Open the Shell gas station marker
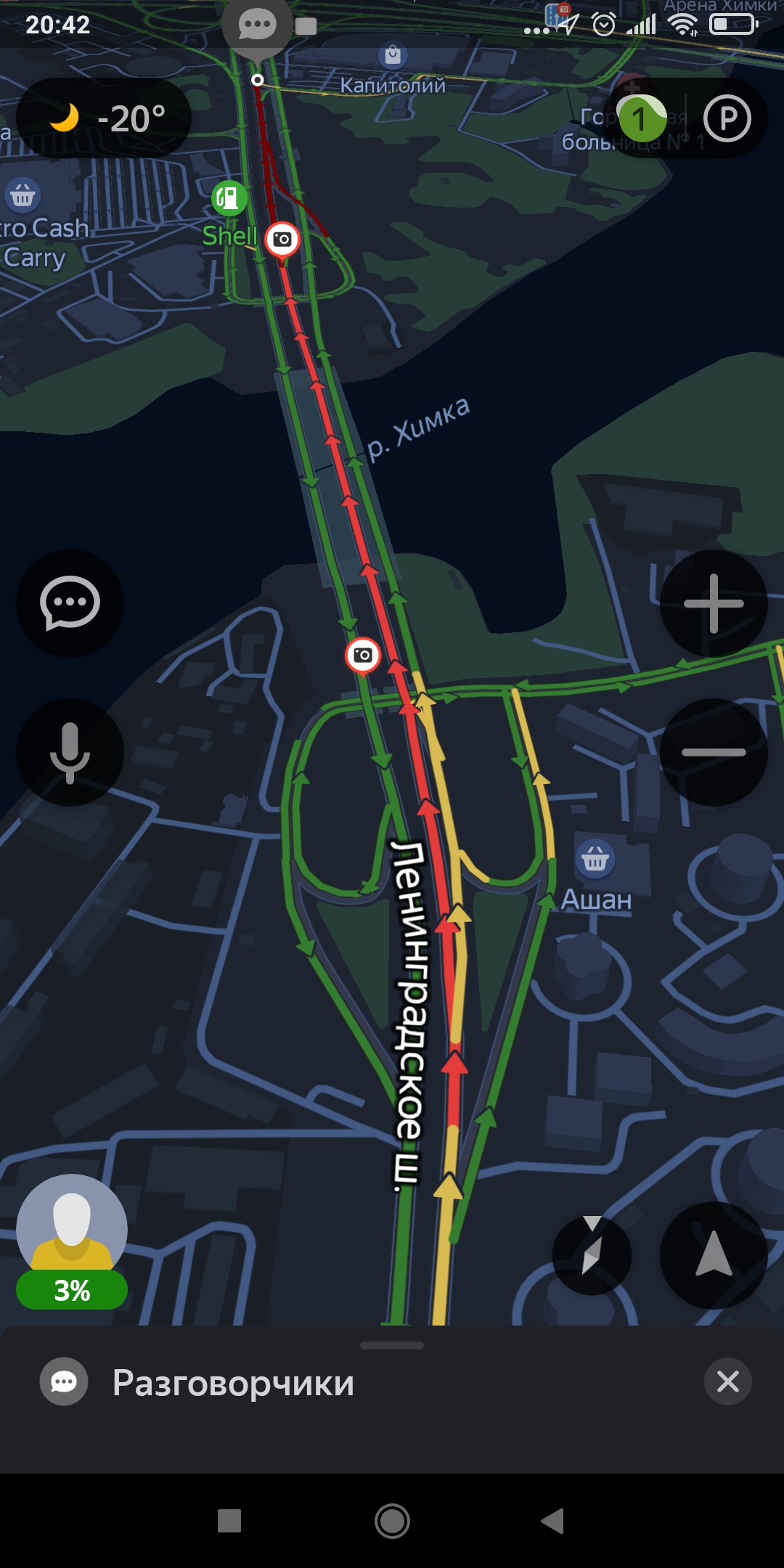Screen dimensions: 784x1568 click(229, 197)
